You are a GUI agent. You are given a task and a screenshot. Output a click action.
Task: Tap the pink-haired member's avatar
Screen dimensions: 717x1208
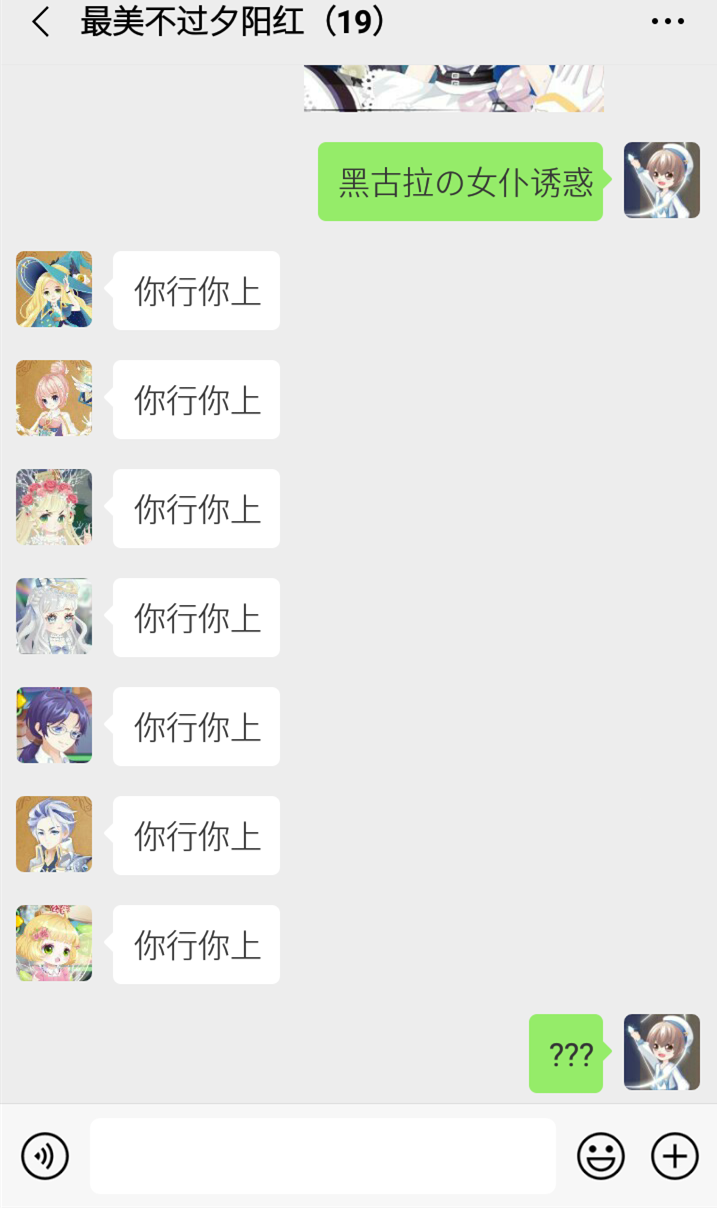(54, 398)
